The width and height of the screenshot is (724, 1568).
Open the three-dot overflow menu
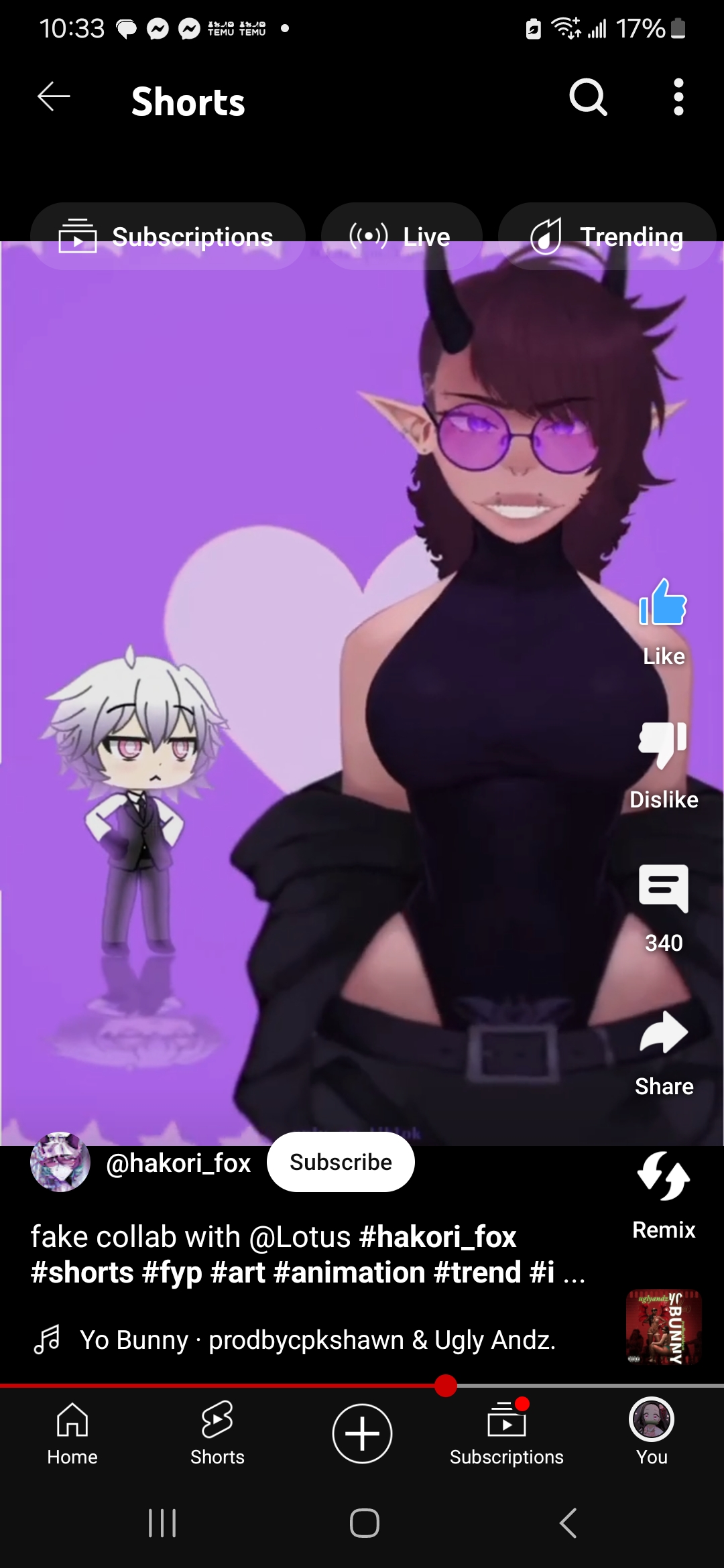click(678, 98)
